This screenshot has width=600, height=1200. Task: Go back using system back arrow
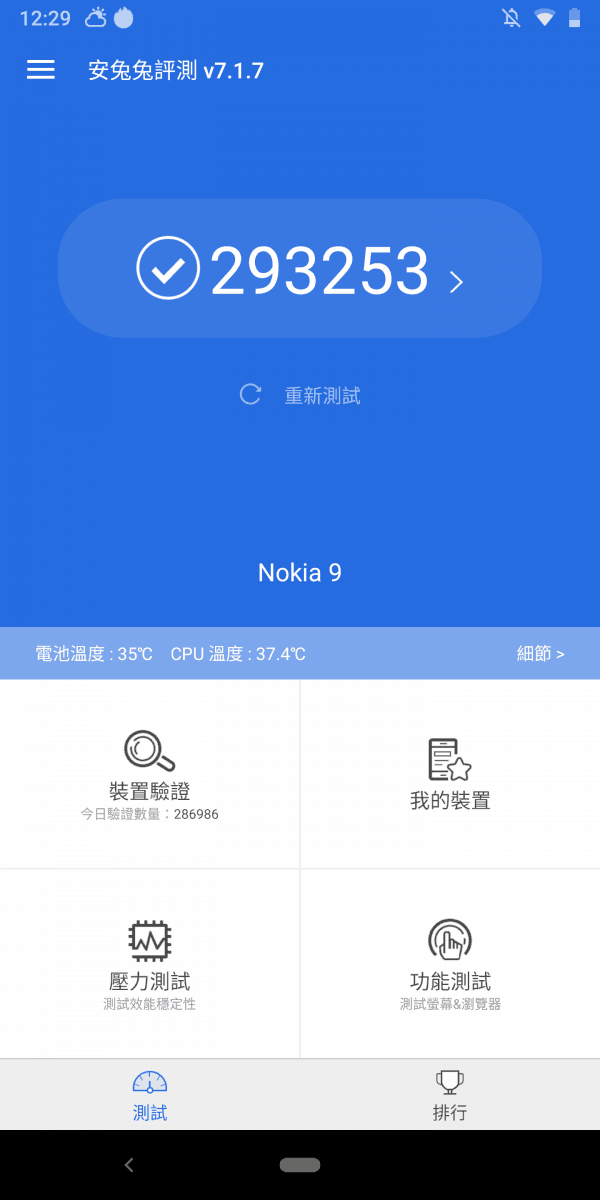click(x=128, y=1165)
